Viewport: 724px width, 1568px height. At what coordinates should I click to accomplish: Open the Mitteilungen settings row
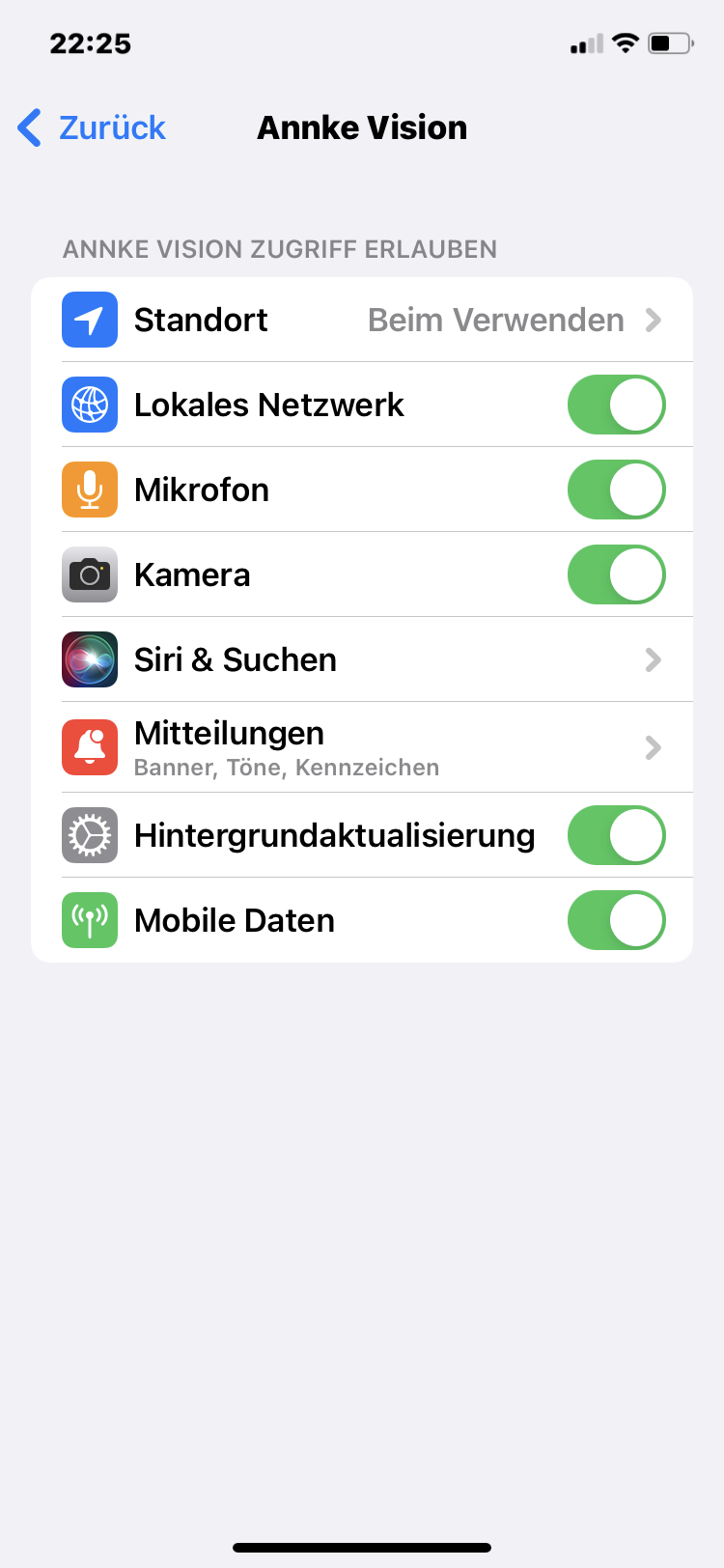362,747
